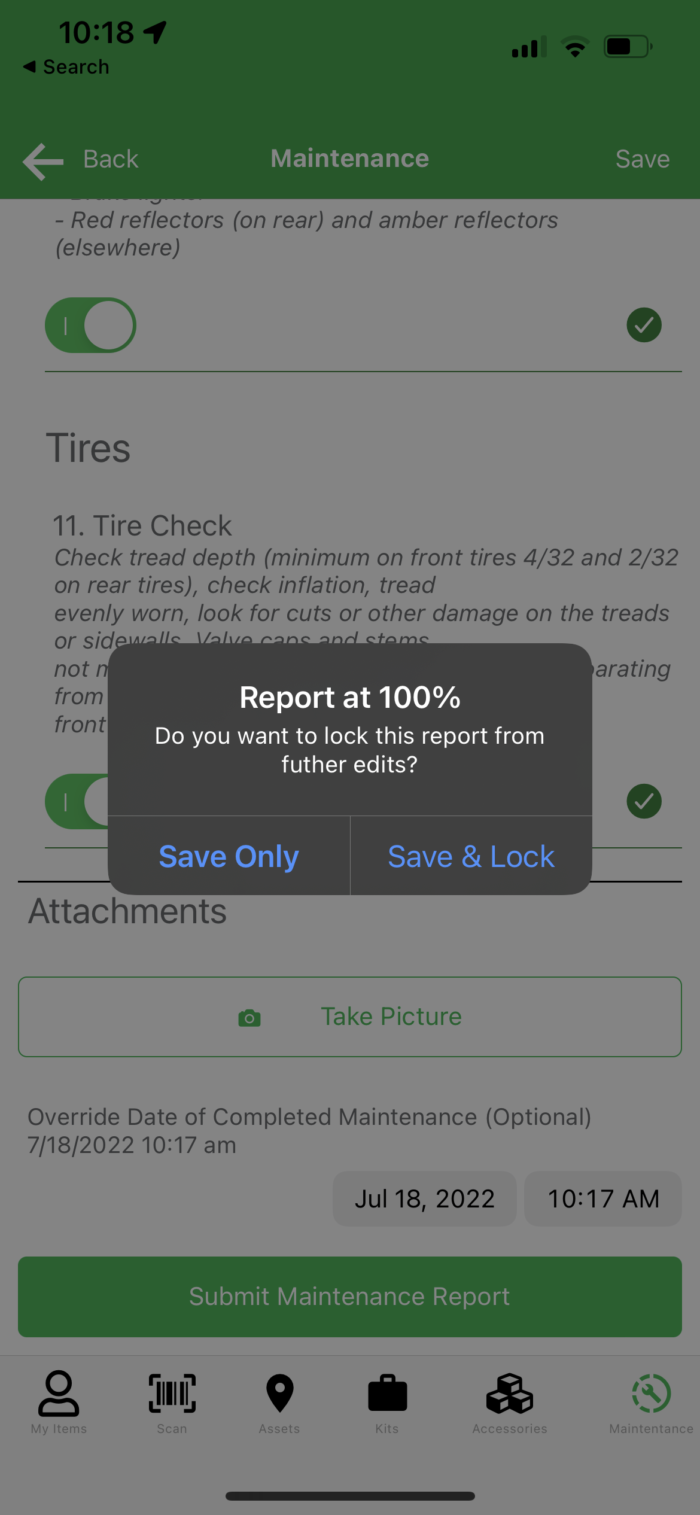Open the 10:17 AM time picker

603,1199
